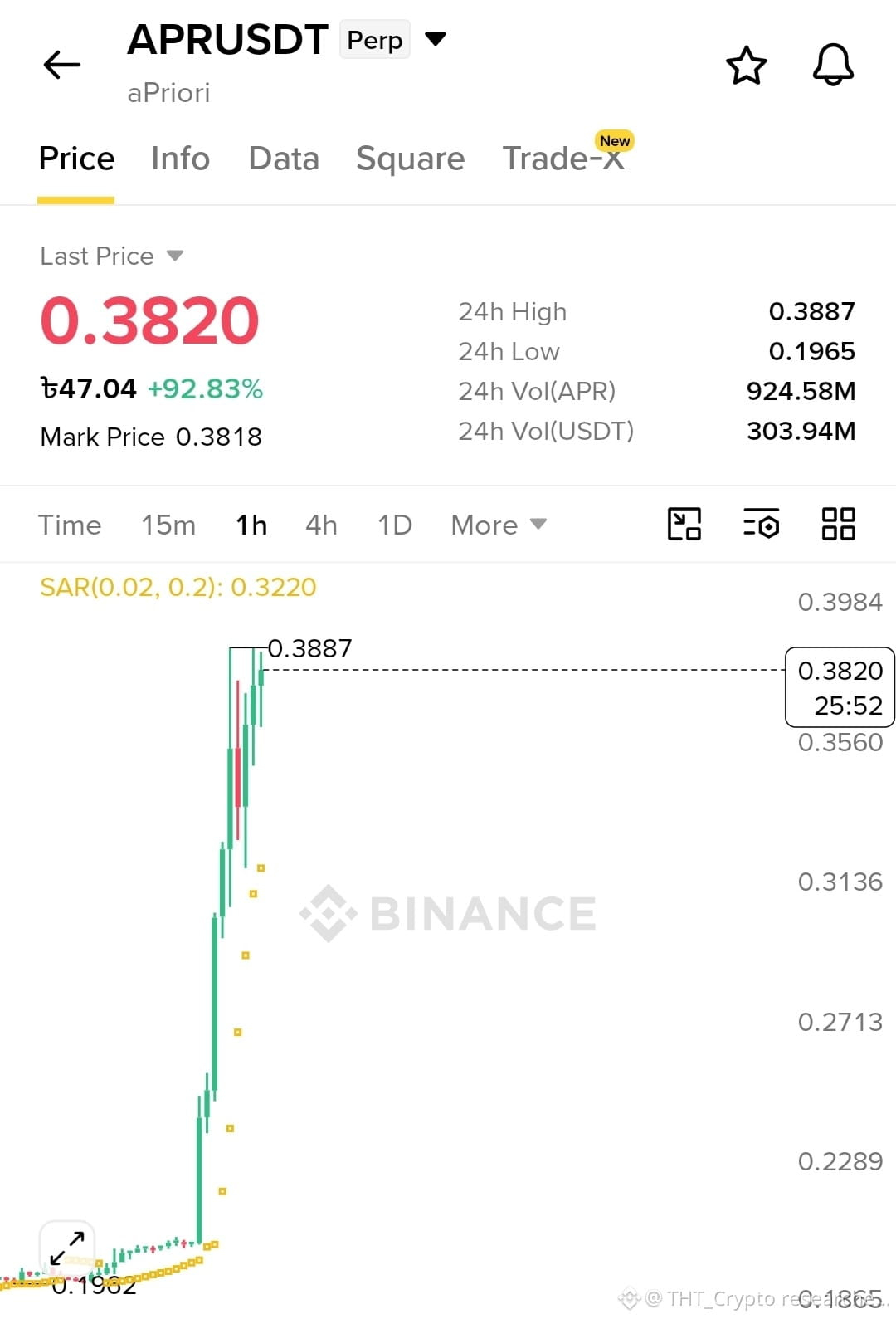Select the Time chart interval
Viewport: 896px width, 1319px height.
(x=70, y=525)
